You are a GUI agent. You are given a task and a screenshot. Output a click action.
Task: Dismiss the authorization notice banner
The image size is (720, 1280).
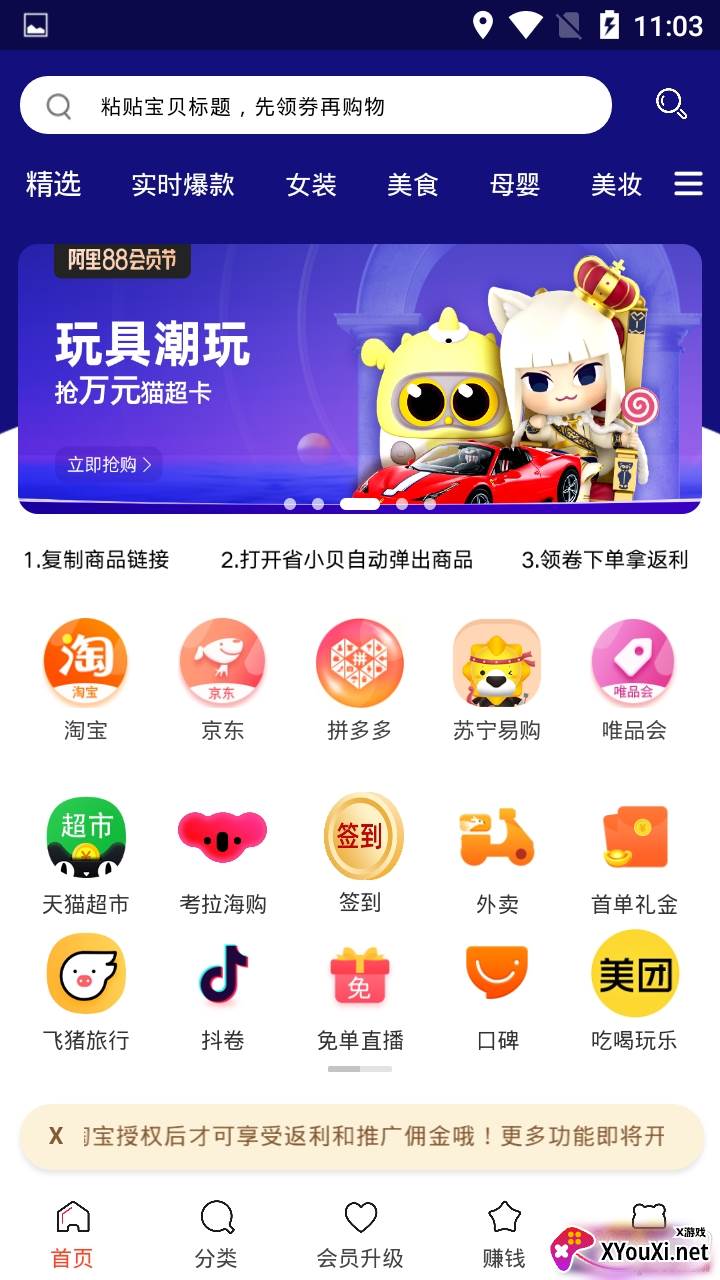pos(56,1136)
